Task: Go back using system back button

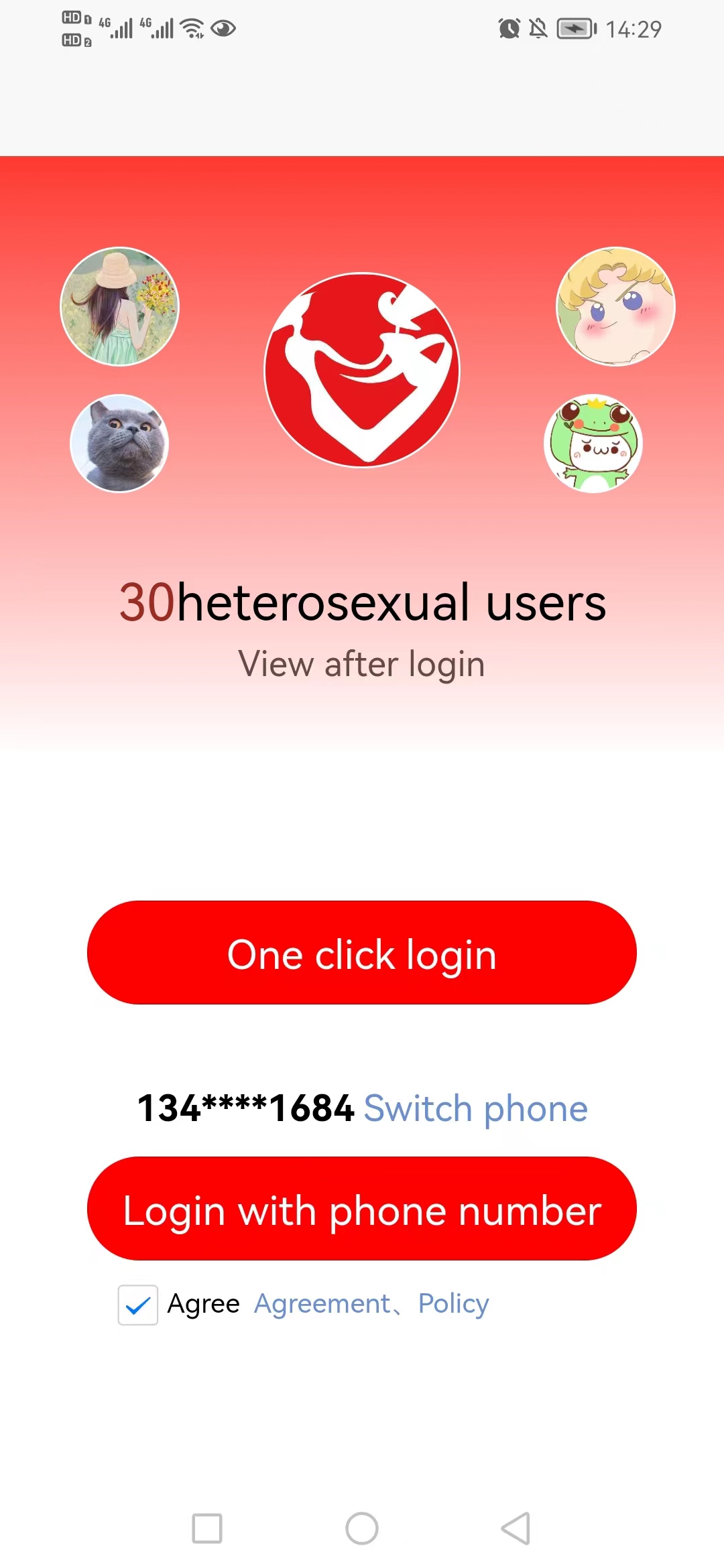Action: pyautogui.click(x=516, y=1528)
